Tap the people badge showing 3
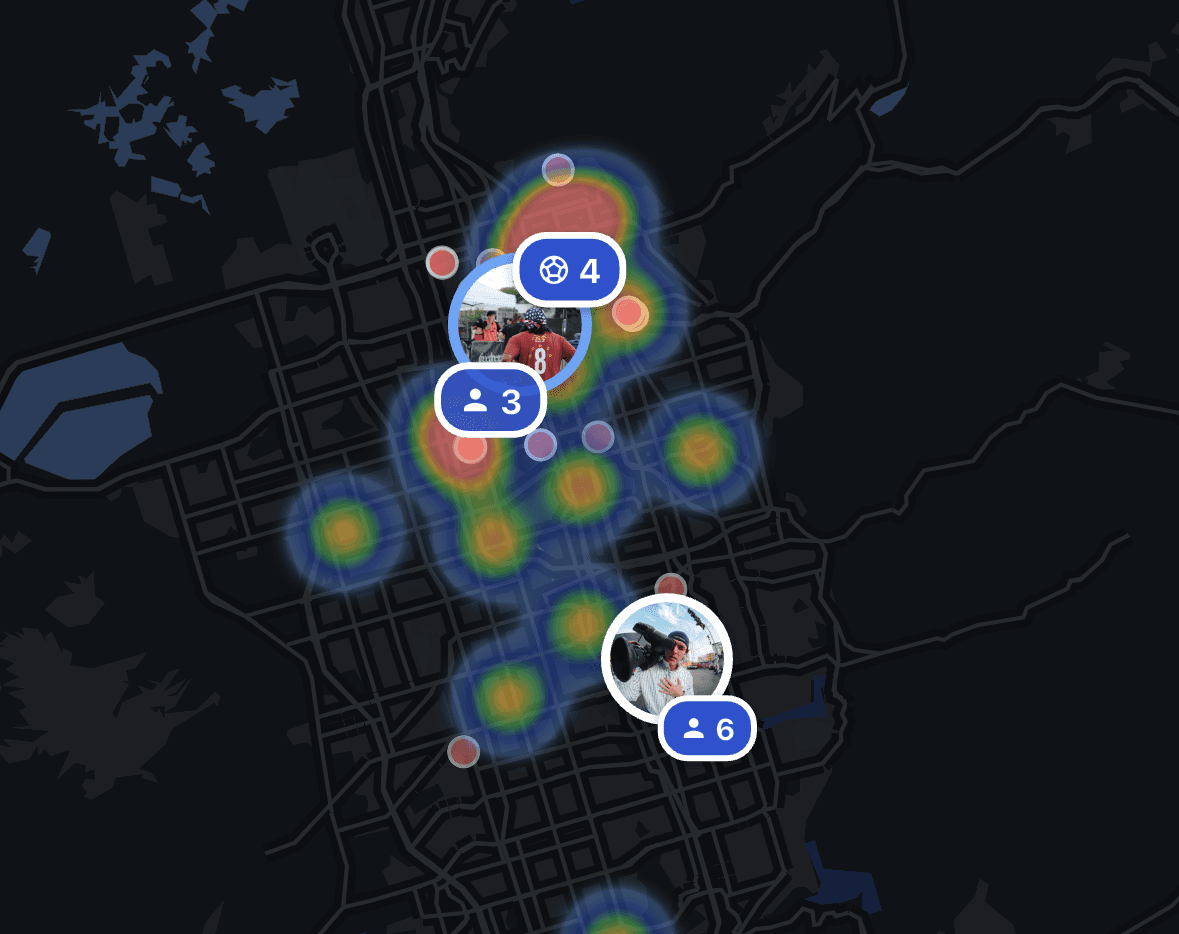 pos(490,401)
